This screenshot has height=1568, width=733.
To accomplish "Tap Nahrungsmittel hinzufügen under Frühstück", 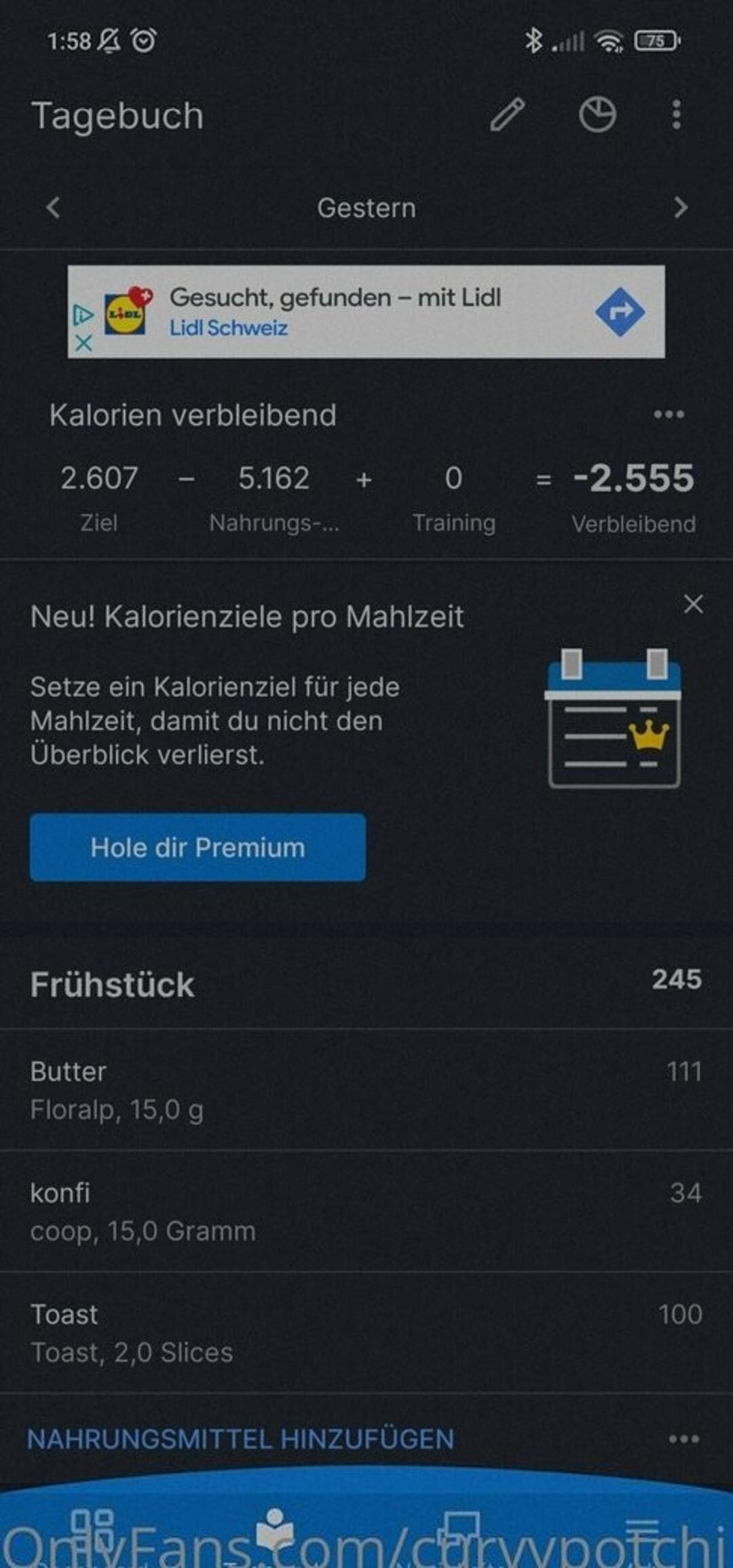I will 240,1438.
